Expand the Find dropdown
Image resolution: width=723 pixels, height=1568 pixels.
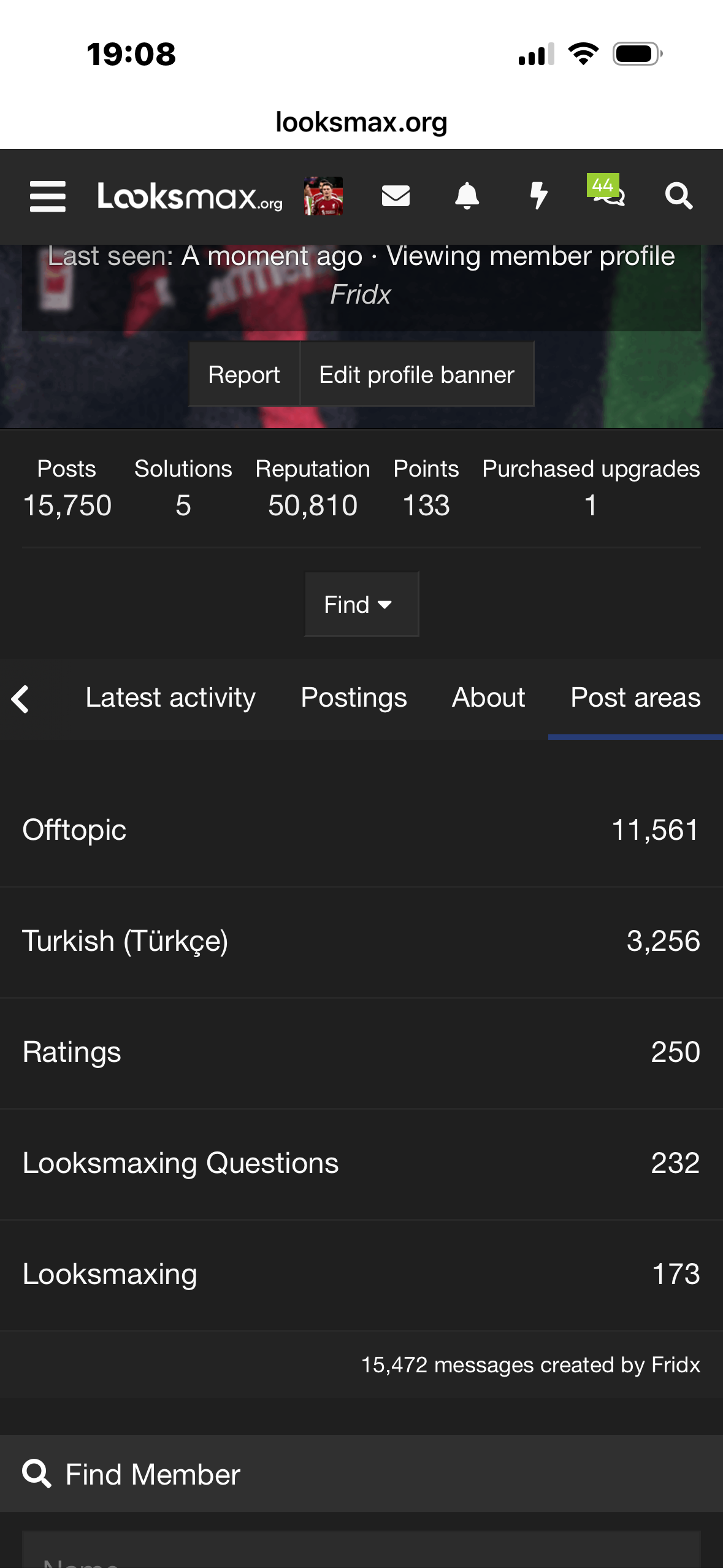click(x=361, y=604)
